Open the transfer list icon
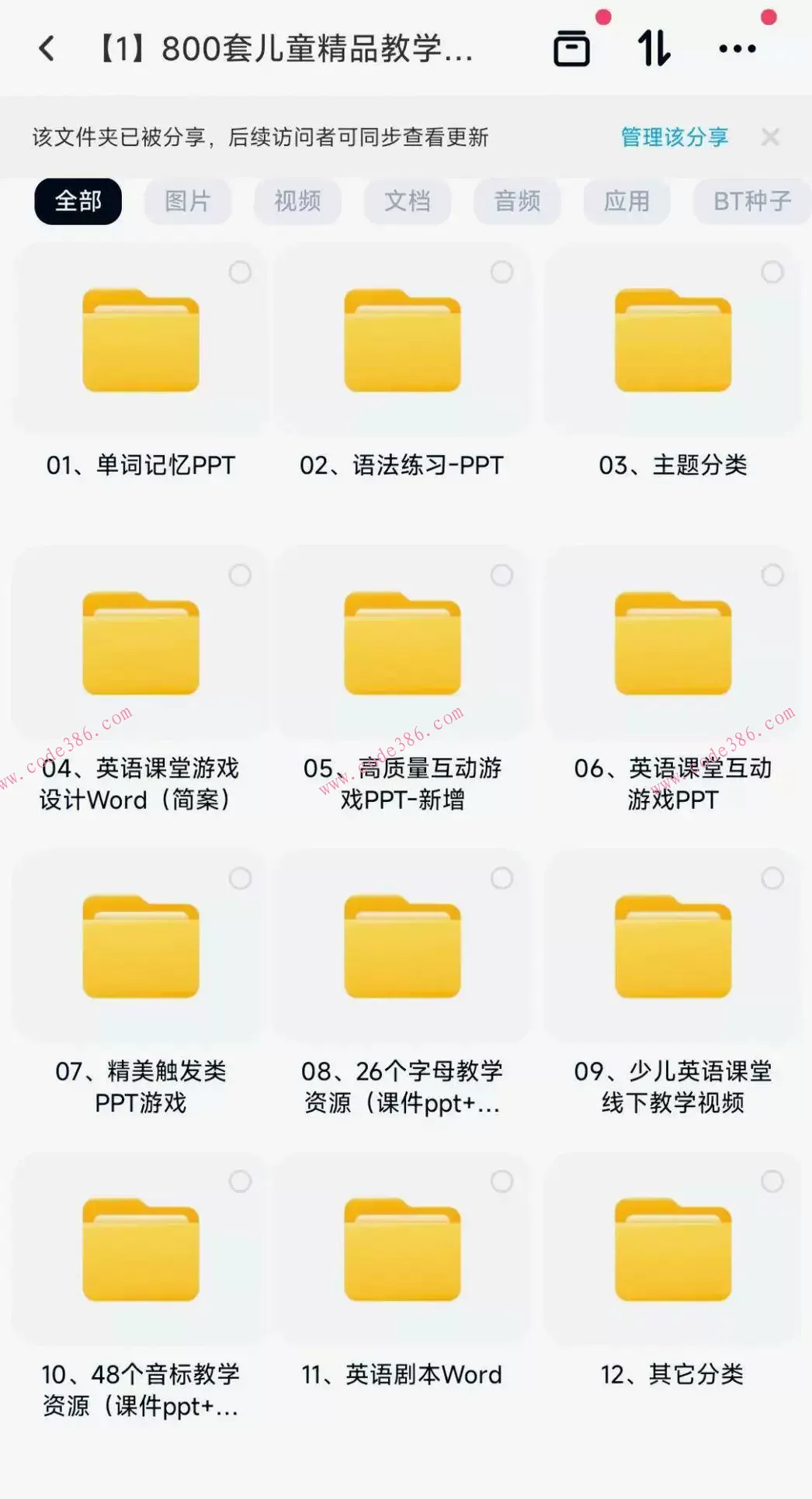The image size is (812, 1499). [656, 48]
